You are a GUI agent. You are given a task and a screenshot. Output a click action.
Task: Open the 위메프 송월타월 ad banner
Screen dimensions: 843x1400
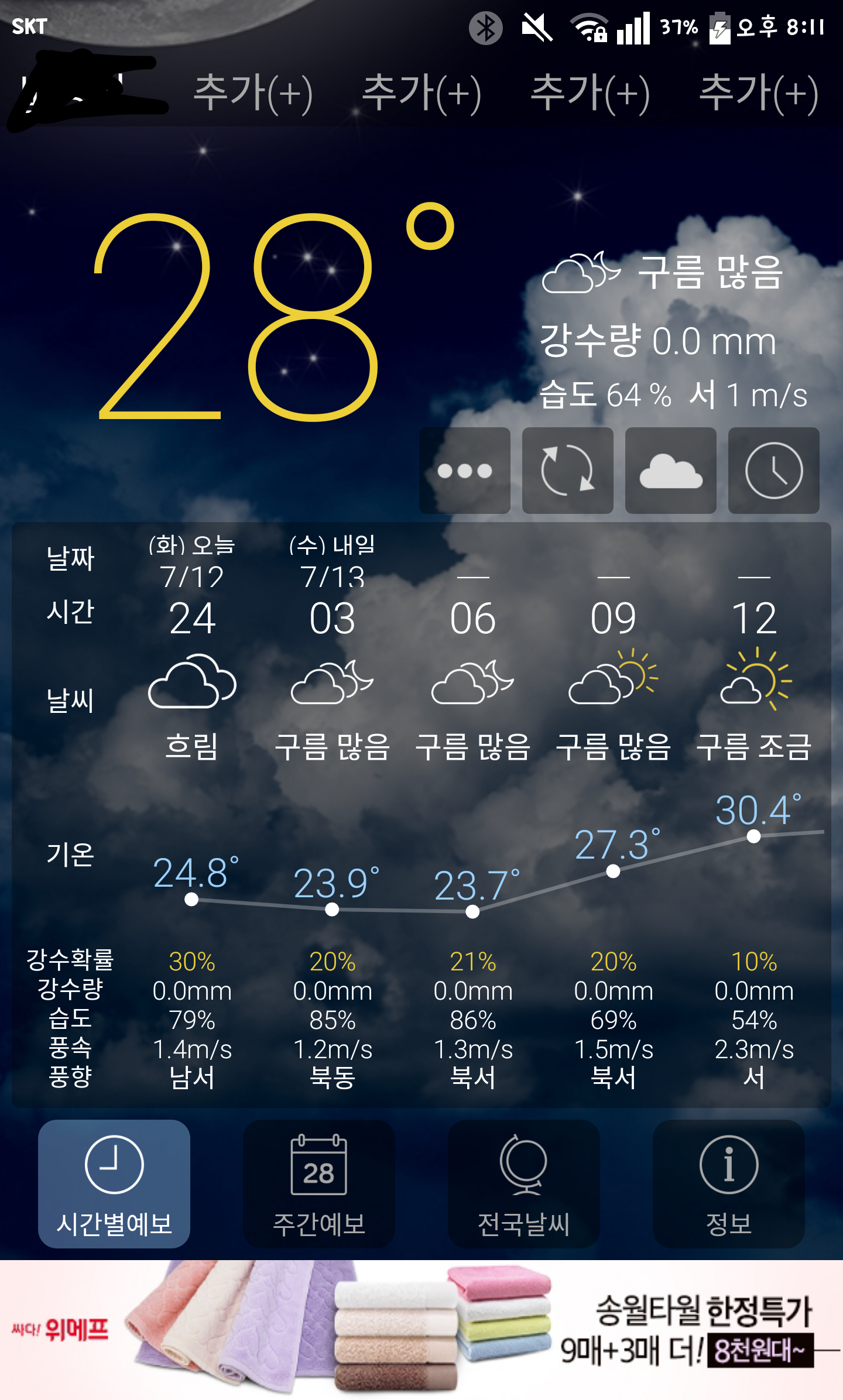pos(421,1330)
